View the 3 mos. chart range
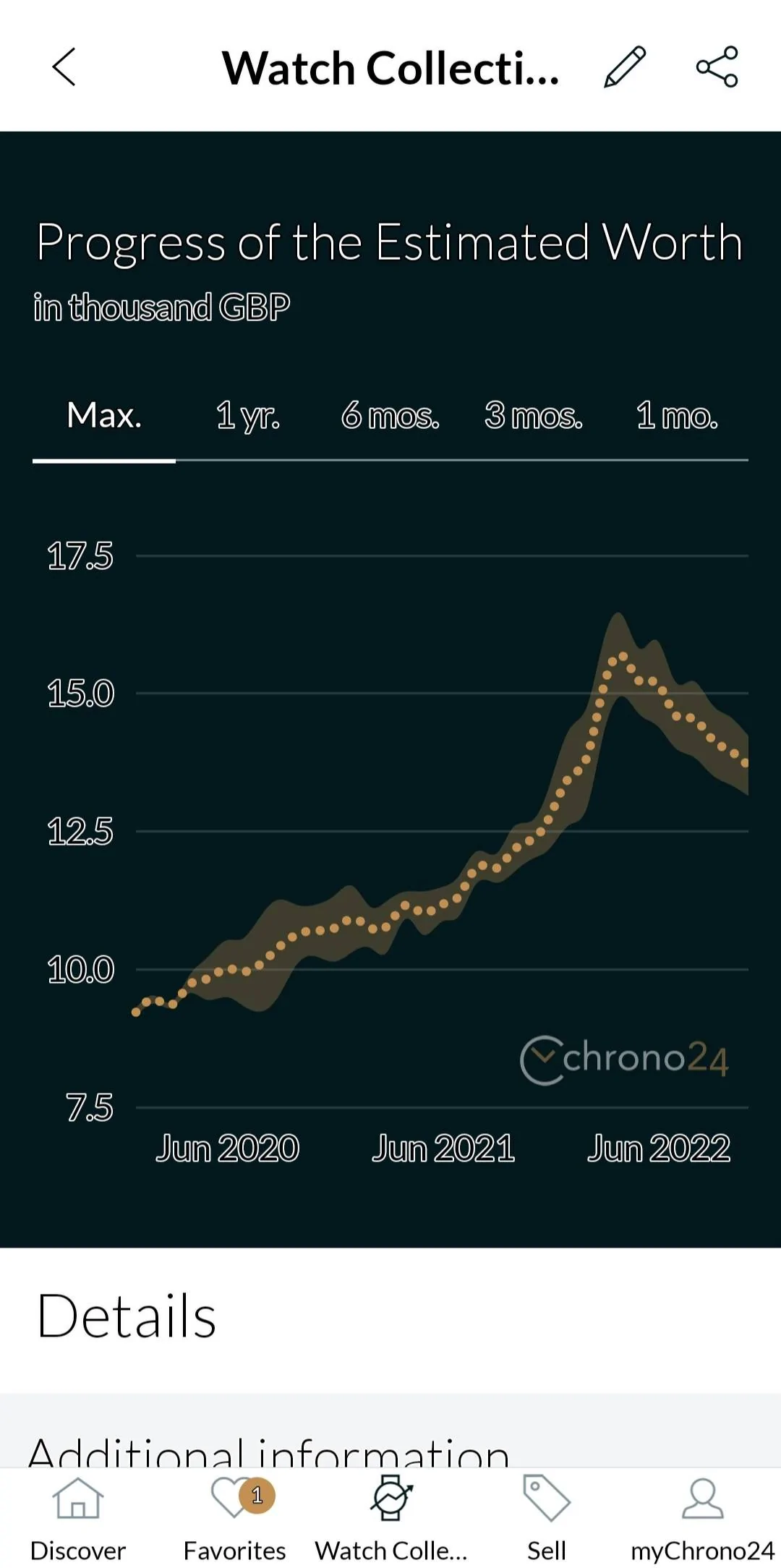This screenshot has height=1568, width=781. [534, 416]
